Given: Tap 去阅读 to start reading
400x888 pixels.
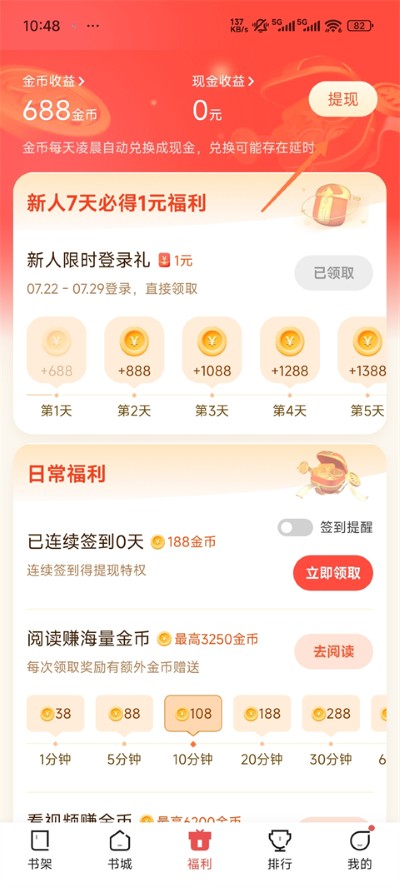Looking at the screenshot, I should [333, 651].
